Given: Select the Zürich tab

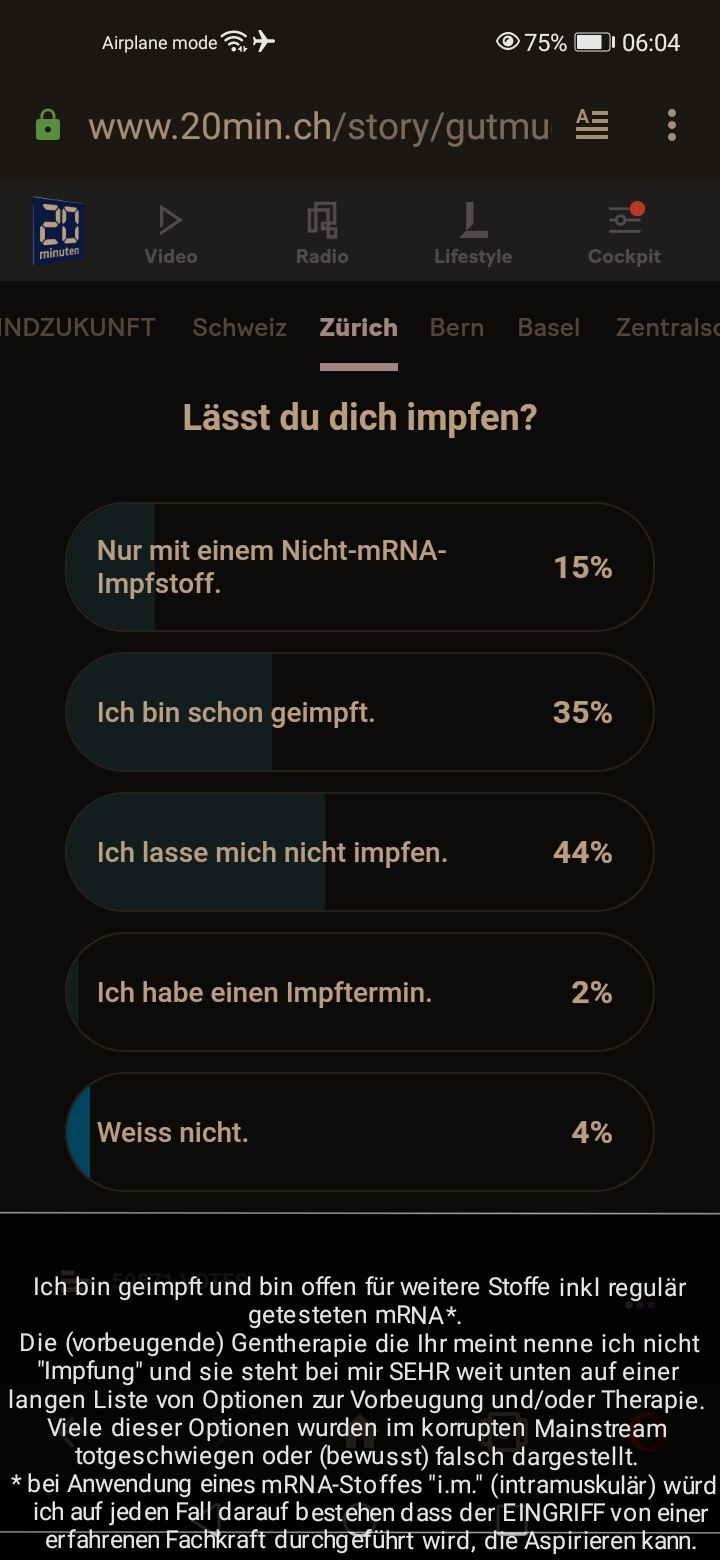Looking at the screenshot, I should click(358, 328).
